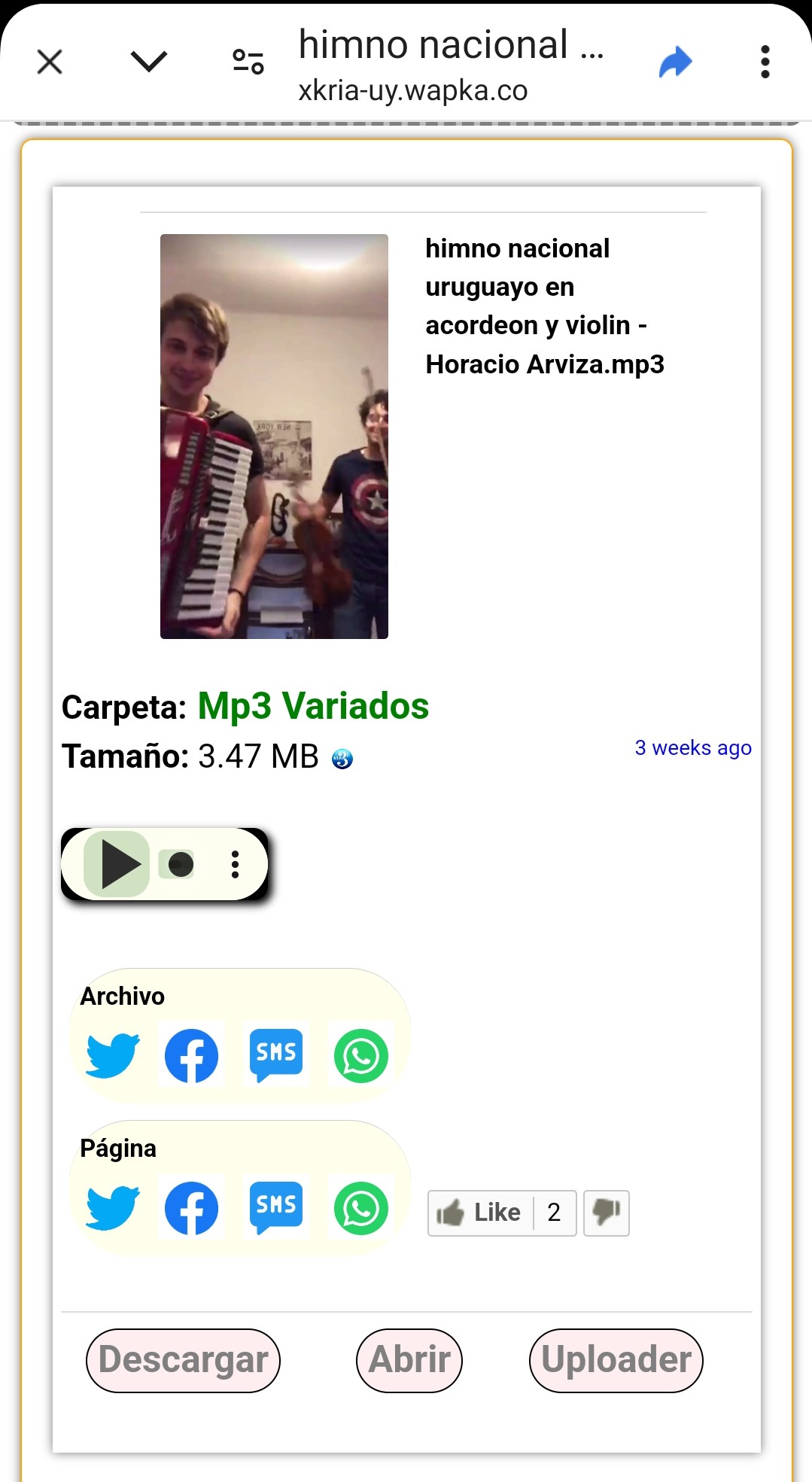Tap Descargar to download the mp3
Screen dimensions: 812x1482
[x=183, y=1360]
